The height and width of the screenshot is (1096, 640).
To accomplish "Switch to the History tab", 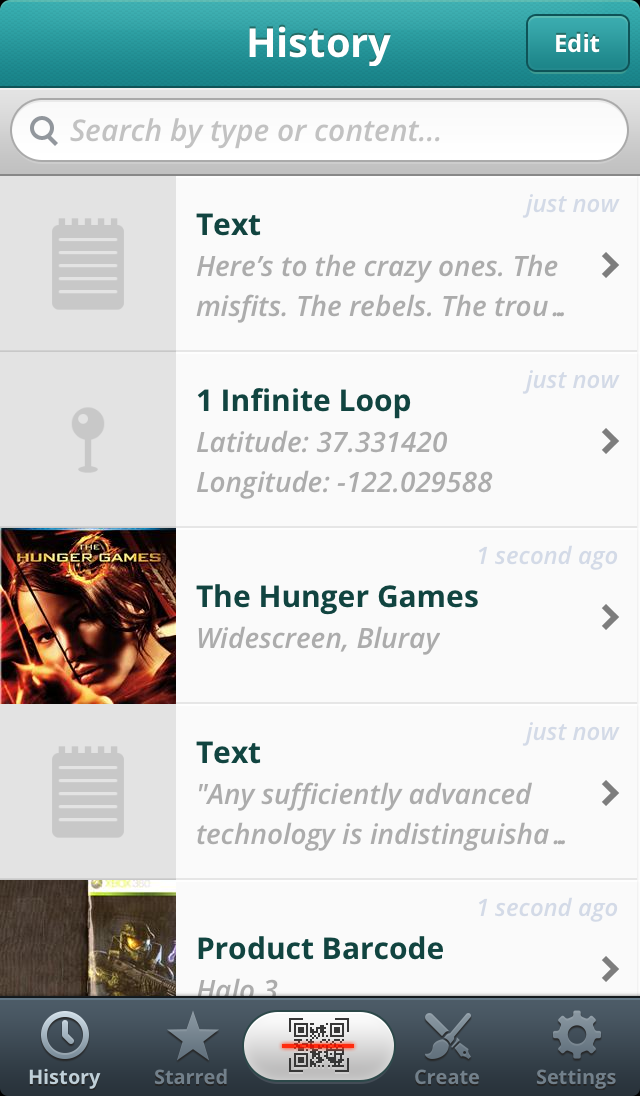I will (64, 1050).
